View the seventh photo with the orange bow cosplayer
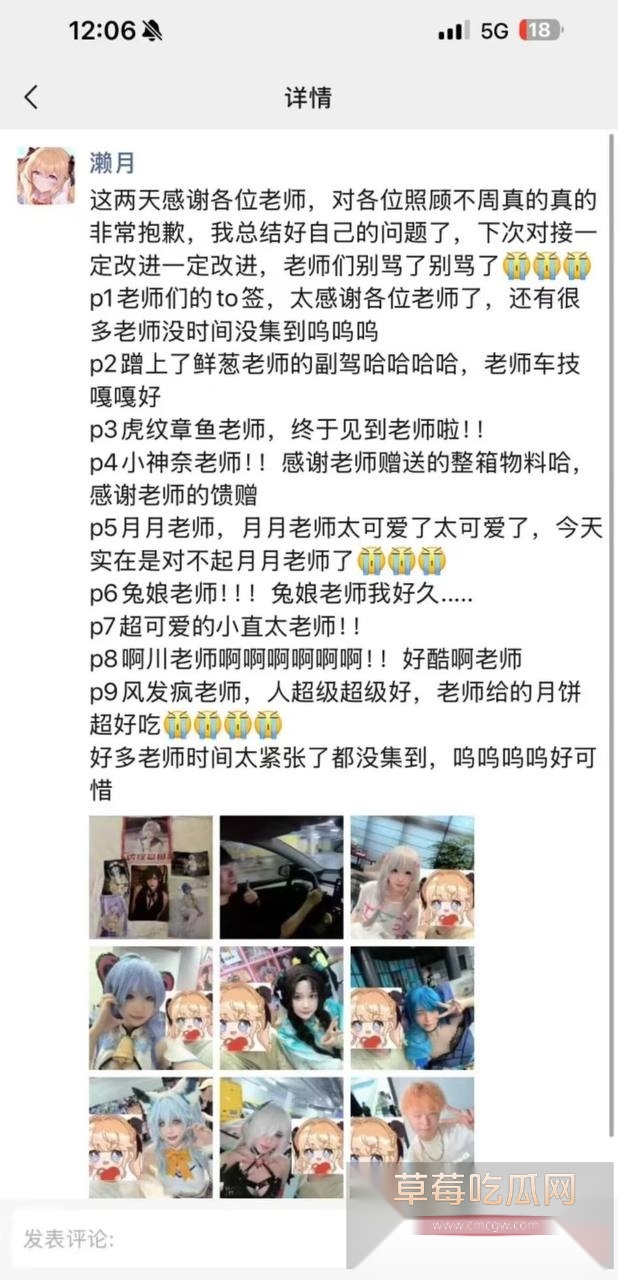Image resolution: width=618 pixels, height=1280 pixels. (x=151, y=1137)
